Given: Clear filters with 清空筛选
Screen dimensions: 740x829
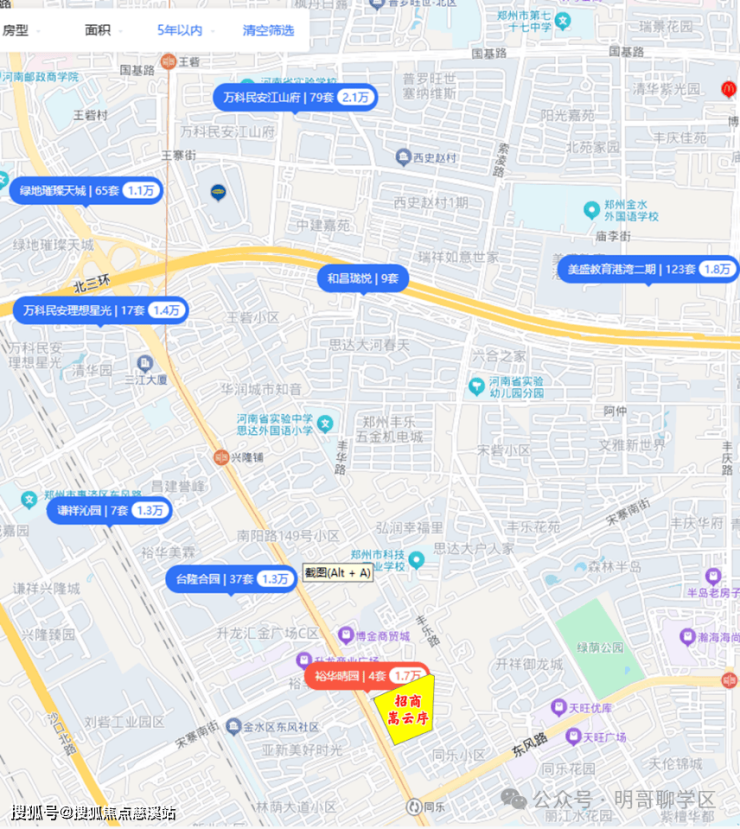Looking at the screenshot, I should pos(268,31).
